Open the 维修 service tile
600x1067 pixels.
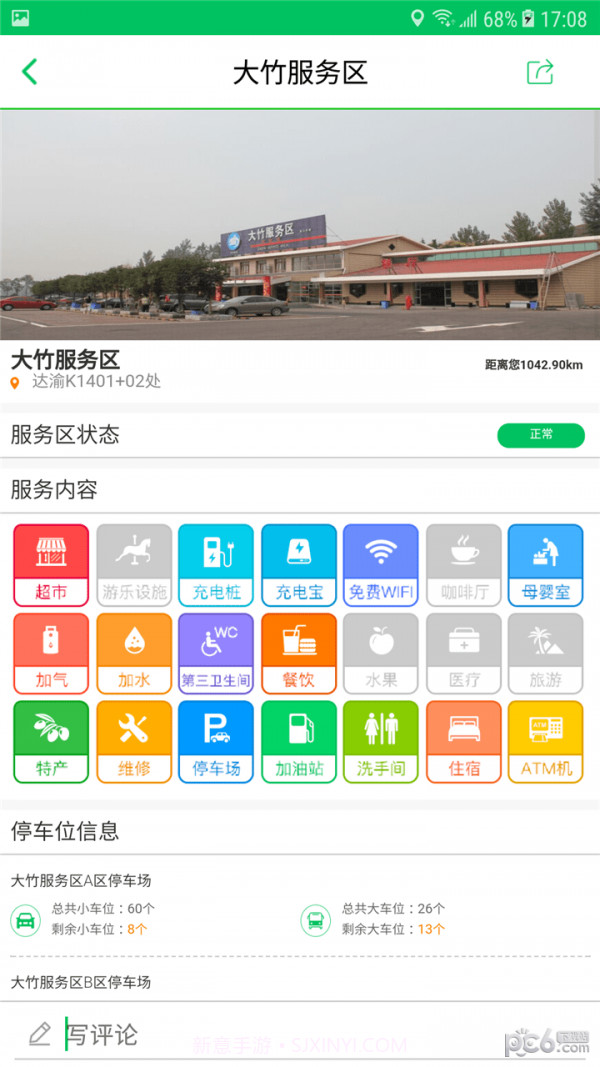(134, 742)
